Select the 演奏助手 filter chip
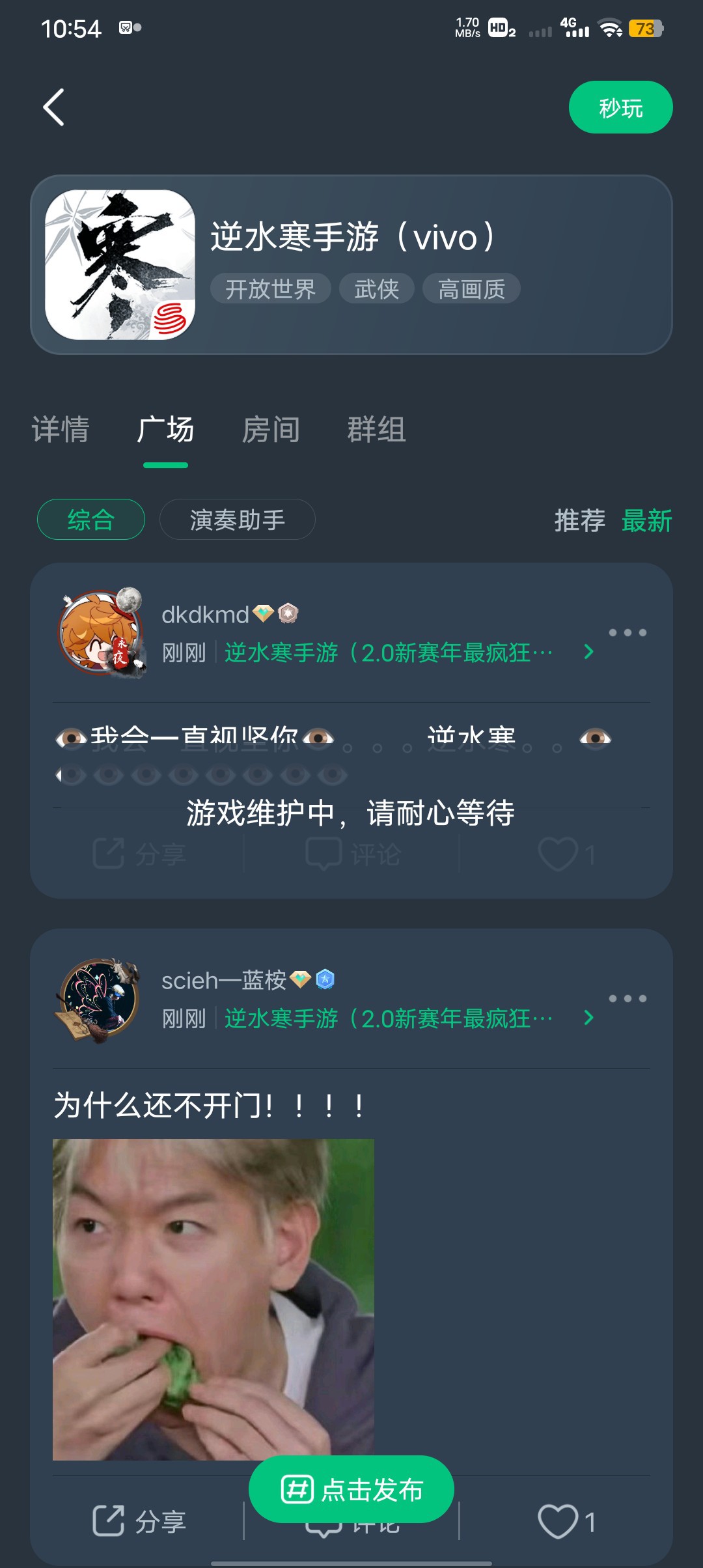This screenshot has height=1568, width=703. pyautogui.click(x=237, y=520)
